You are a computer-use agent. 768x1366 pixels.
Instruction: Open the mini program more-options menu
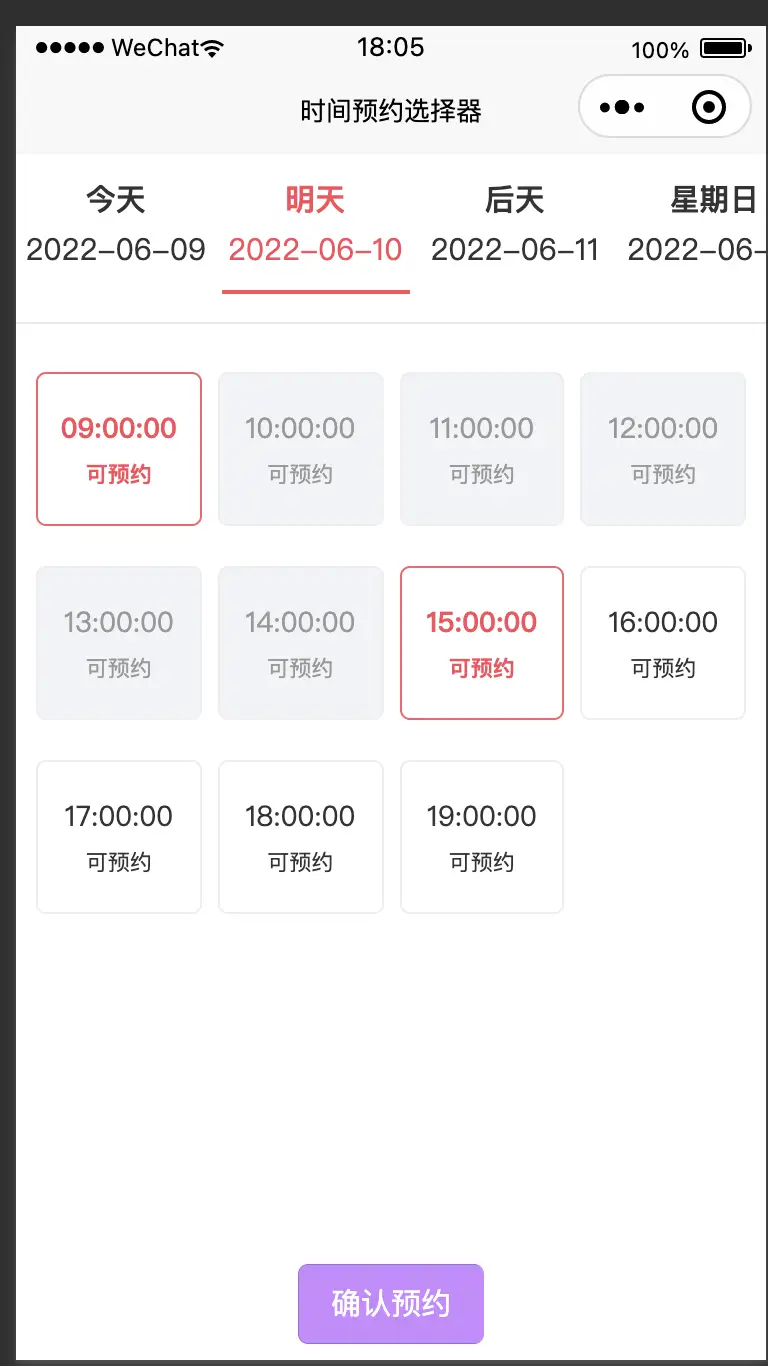coord(622,107)
